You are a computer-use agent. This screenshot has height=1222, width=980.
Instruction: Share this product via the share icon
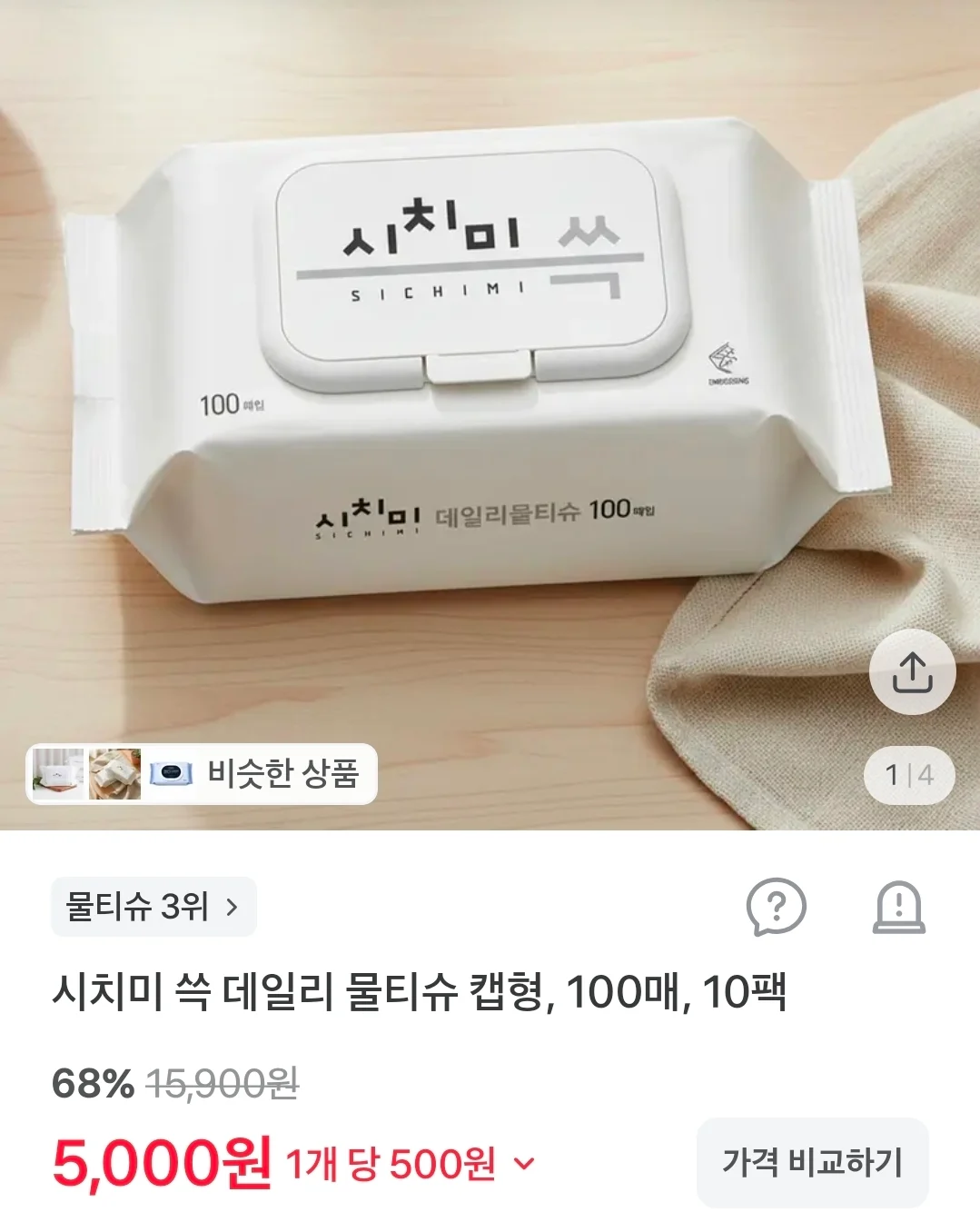912,672
